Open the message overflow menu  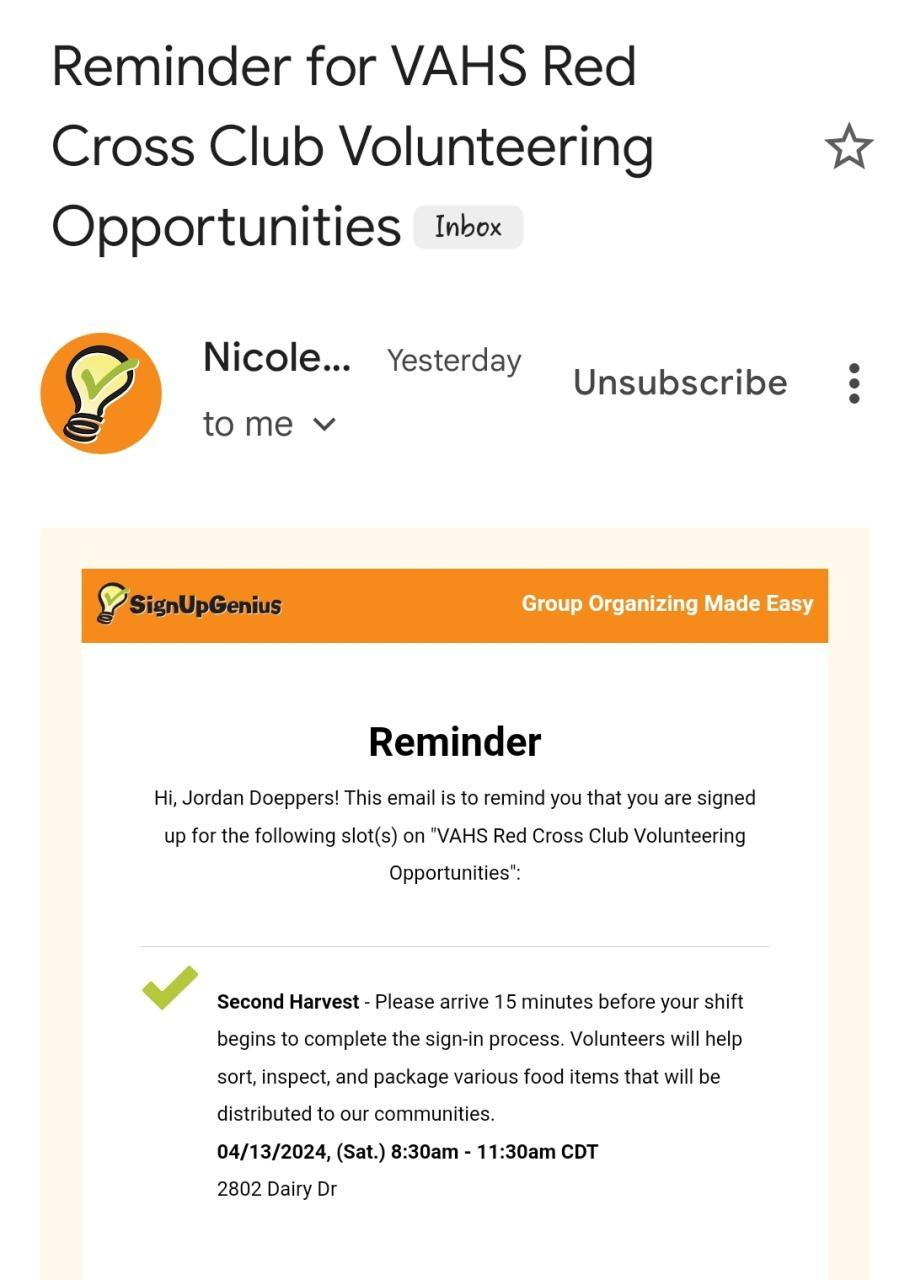pyautogui.click(x=853, y=383)
